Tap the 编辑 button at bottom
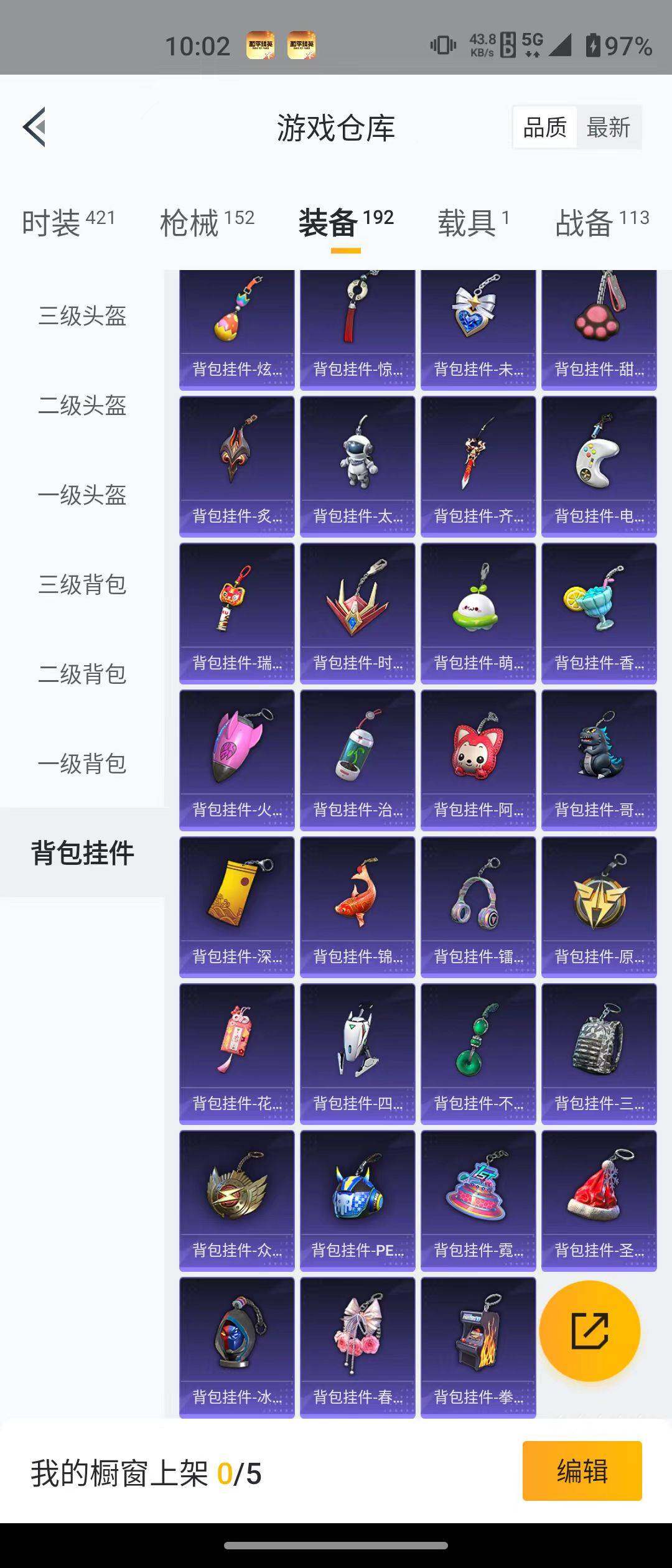This screenshot has width=672, height=1568. click(581, 1470)
